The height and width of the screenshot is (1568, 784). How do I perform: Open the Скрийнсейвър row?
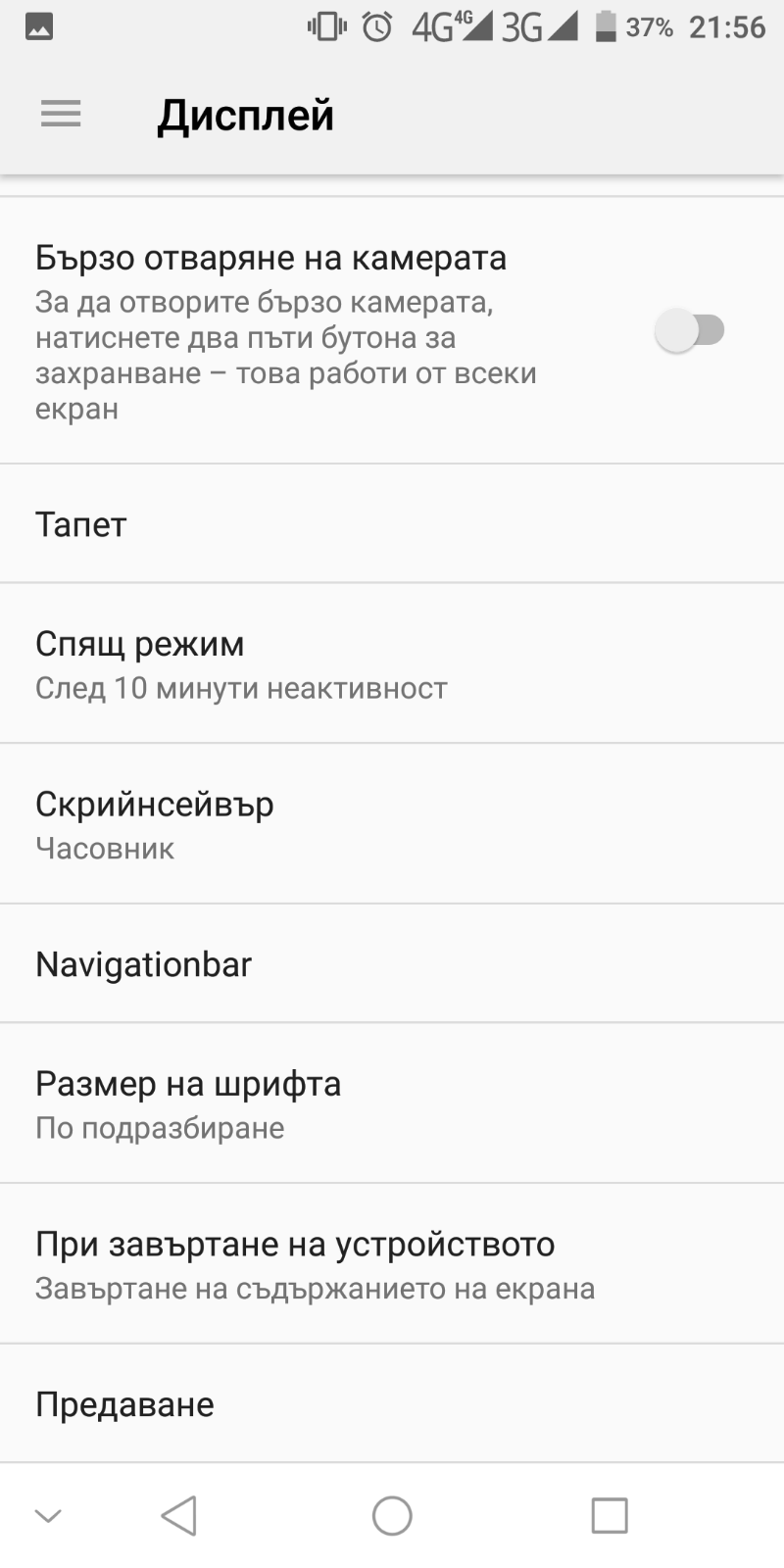[392, 823]
